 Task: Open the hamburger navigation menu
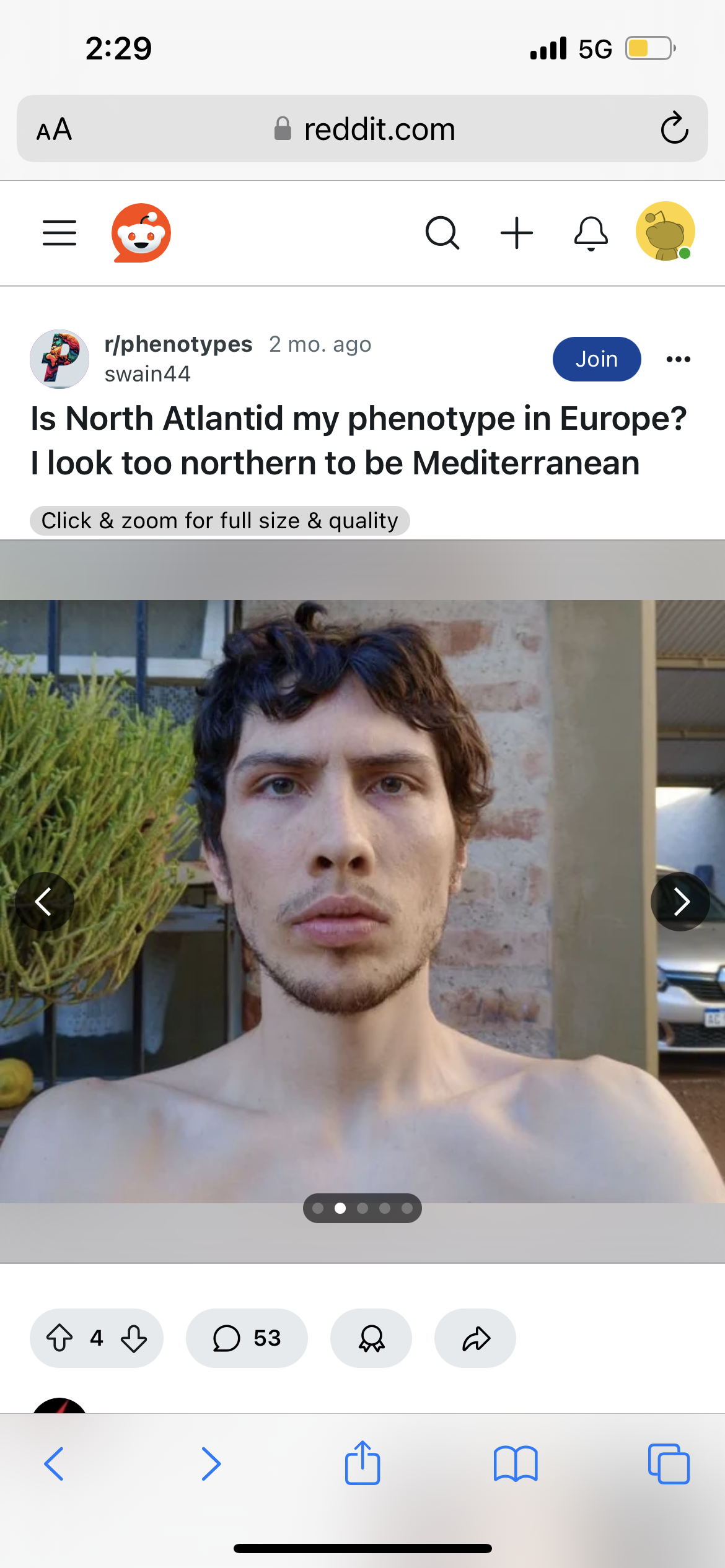(59, 233)
